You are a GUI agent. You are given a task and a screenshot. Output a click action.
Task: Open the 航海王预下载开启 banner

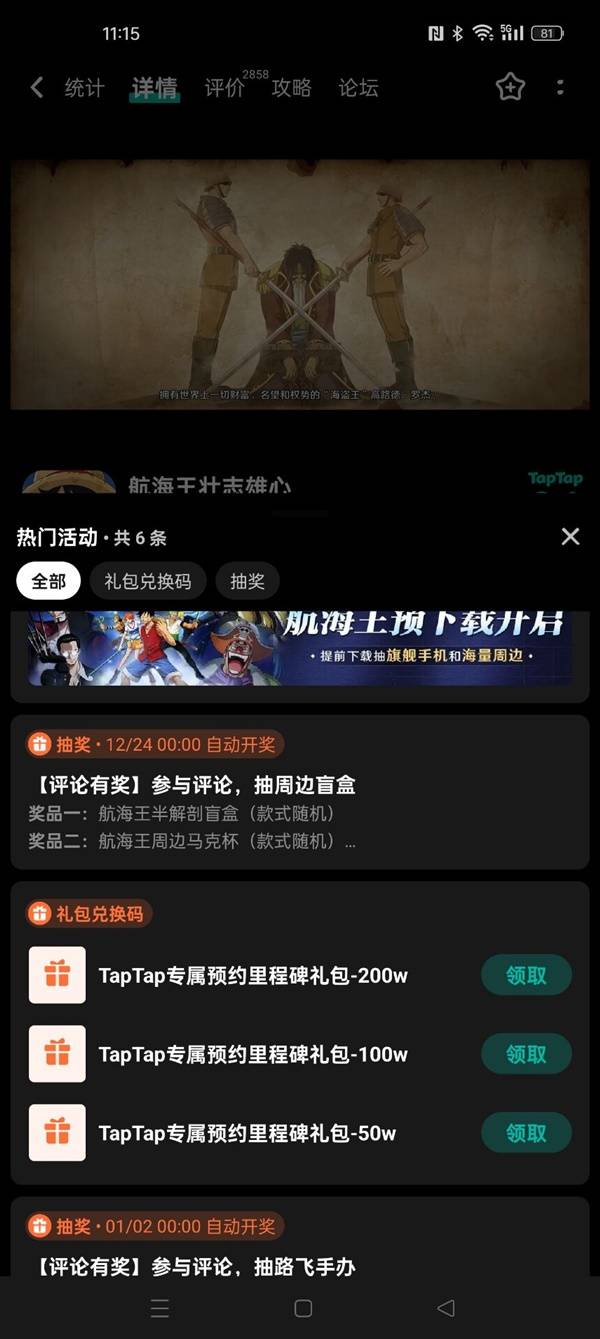(300, 650)
